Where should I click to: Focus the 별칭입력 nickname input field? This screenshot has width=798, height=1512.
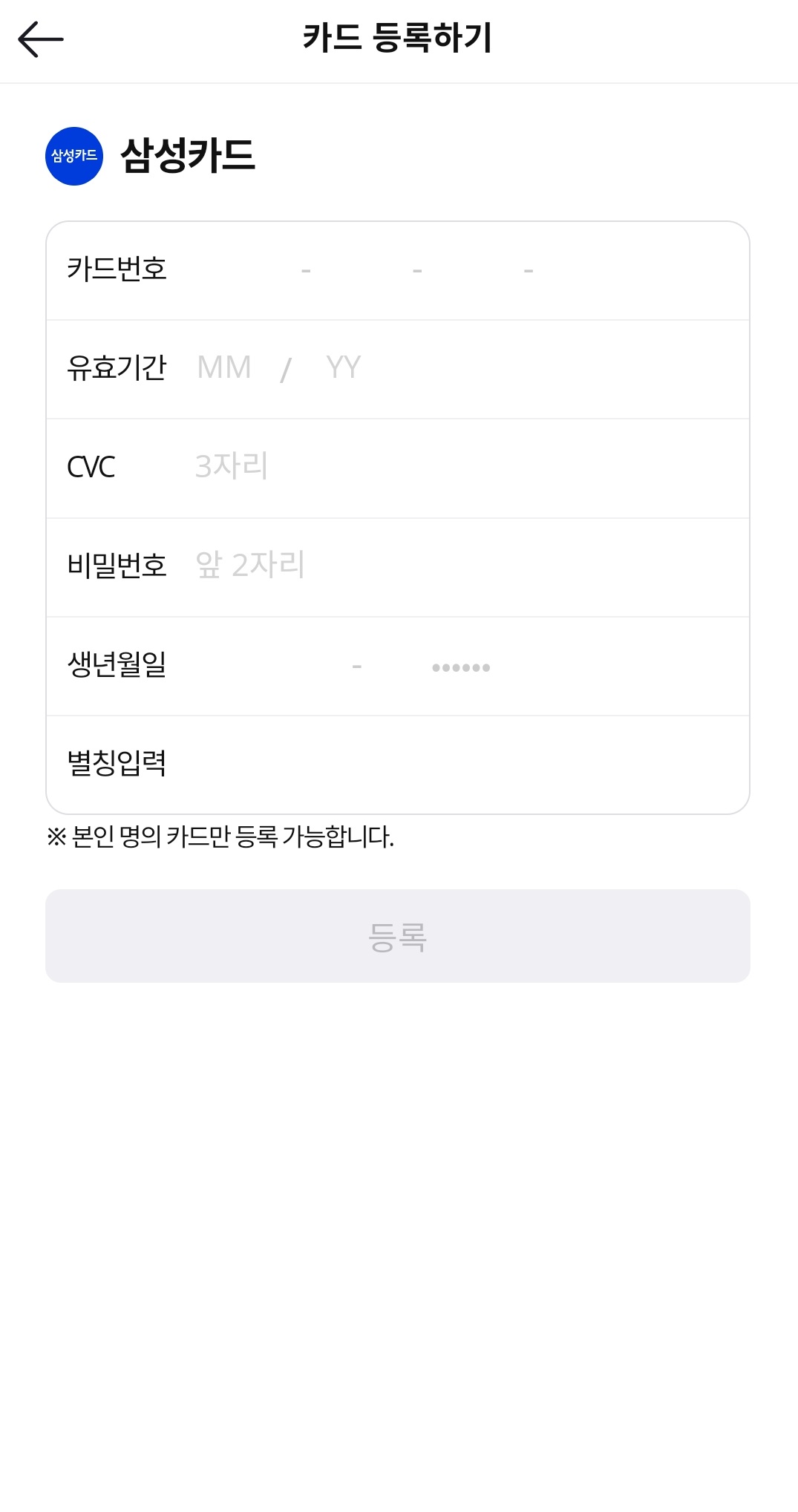point(334,763)
